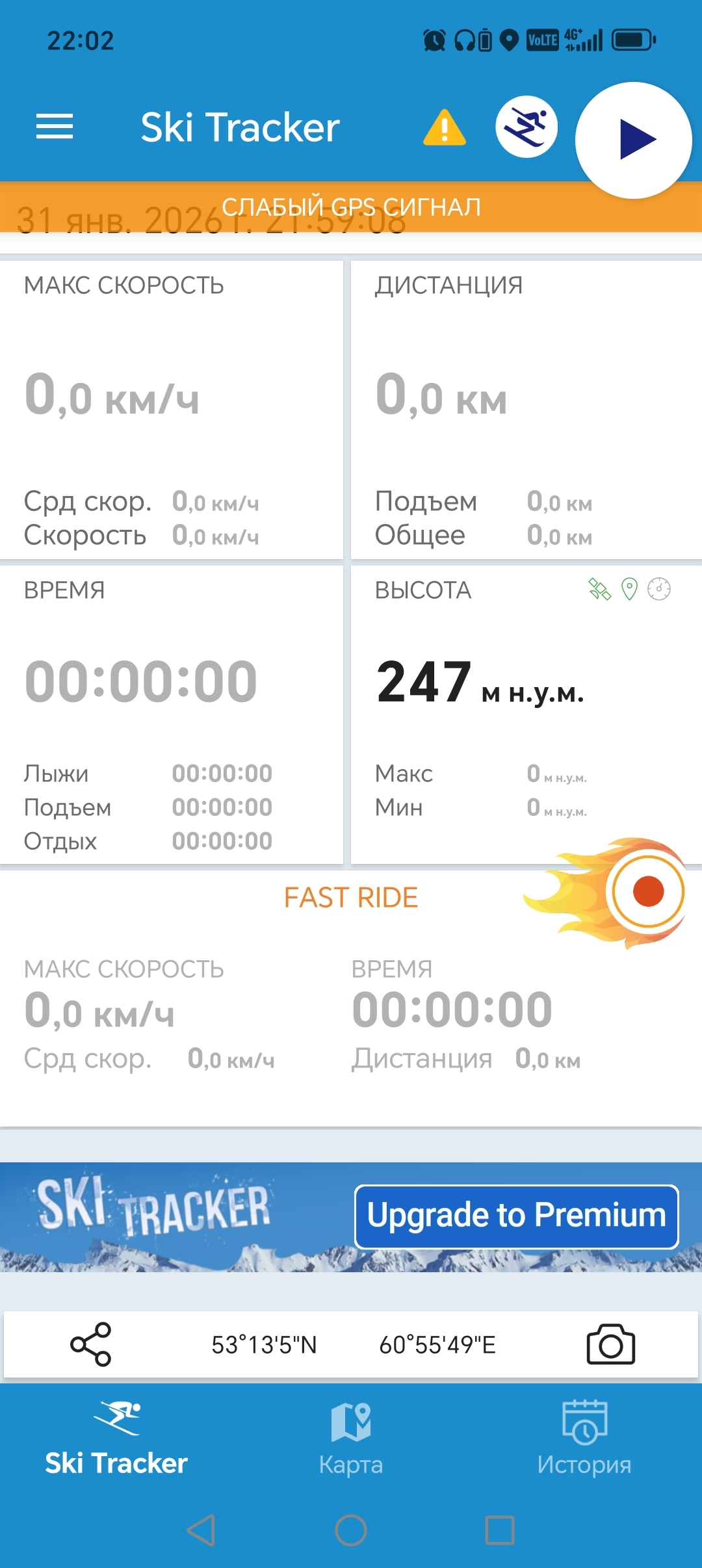Tap the system back button
Viewport: 702px width, 1568px height.
[x=201, y=1530]
